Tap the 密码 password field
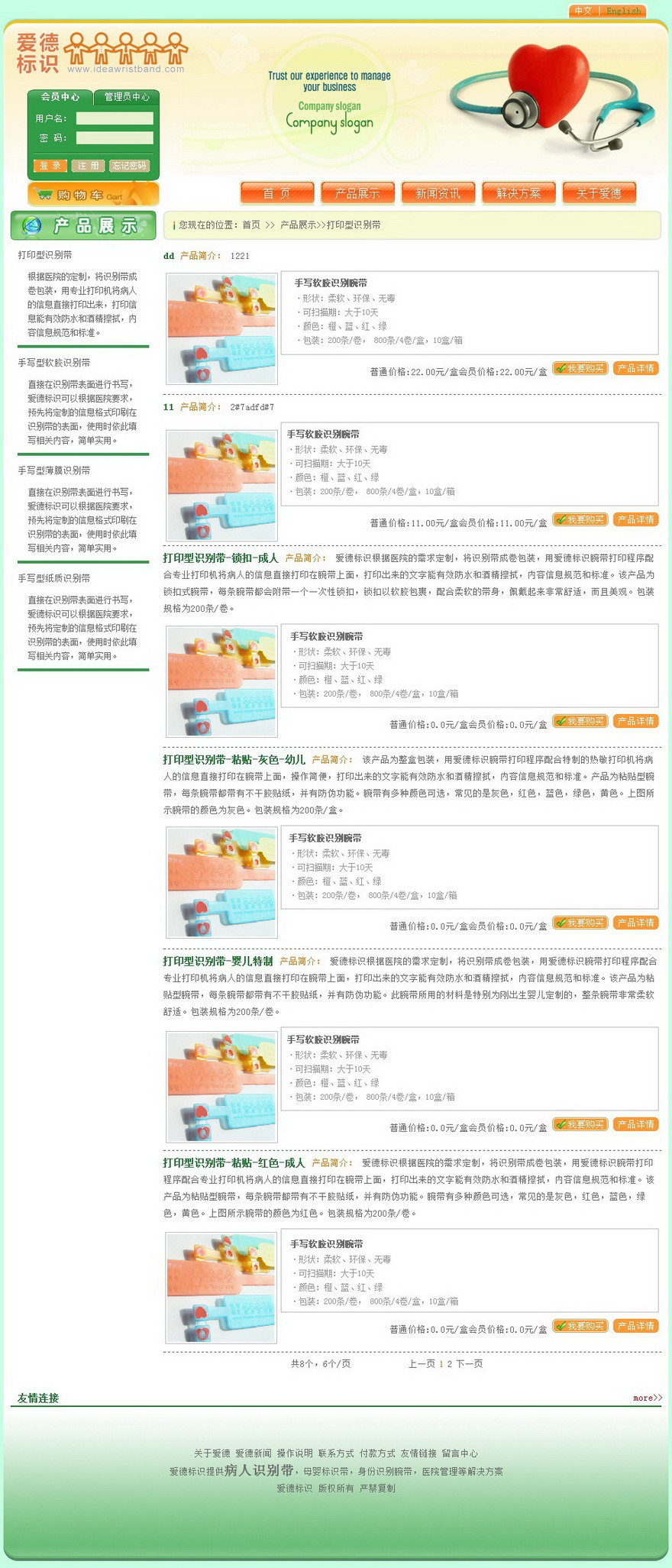Viewport: 672px width, 1568px height. click(115, 138)
